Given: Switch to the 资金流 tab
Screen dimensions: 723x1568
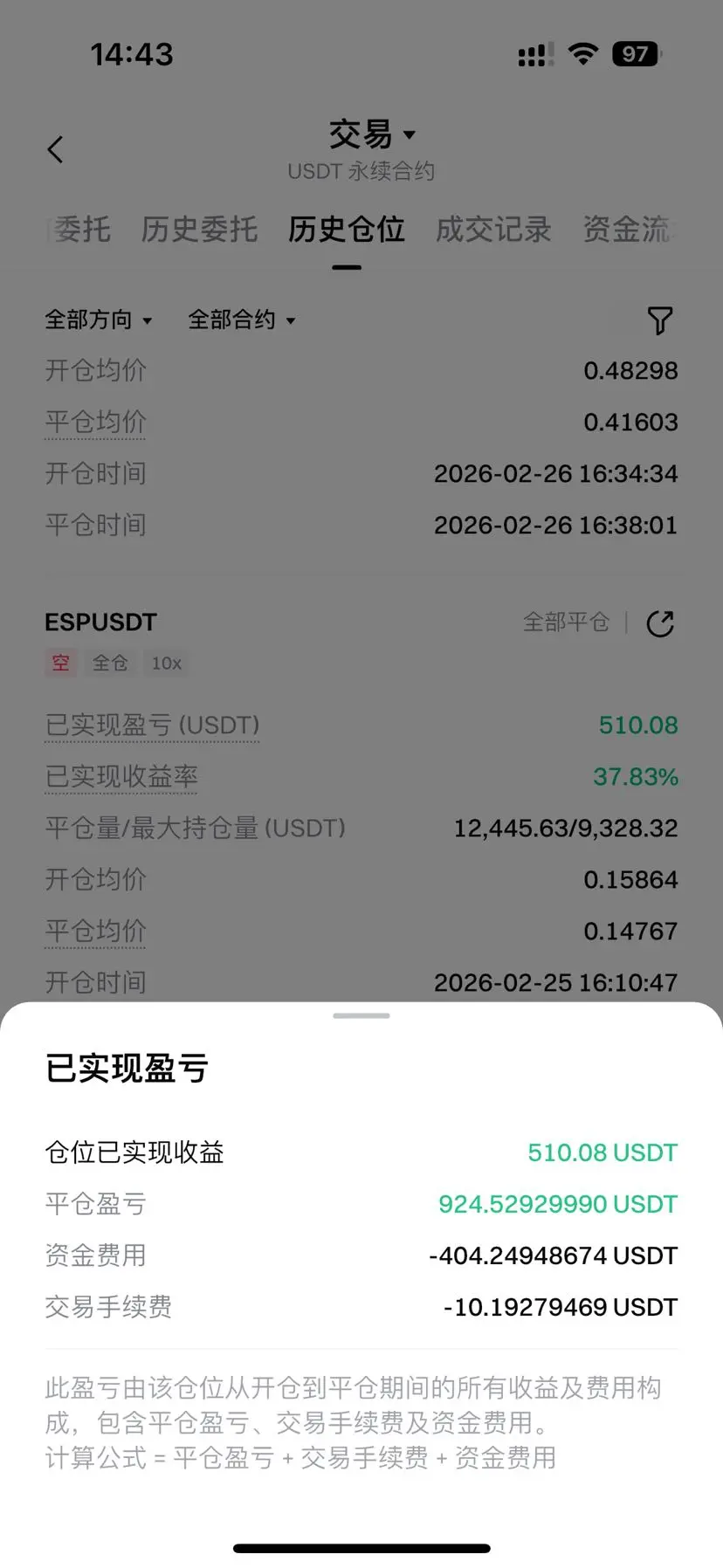Looking at the screenshot, I should click(x=627, y=230).
